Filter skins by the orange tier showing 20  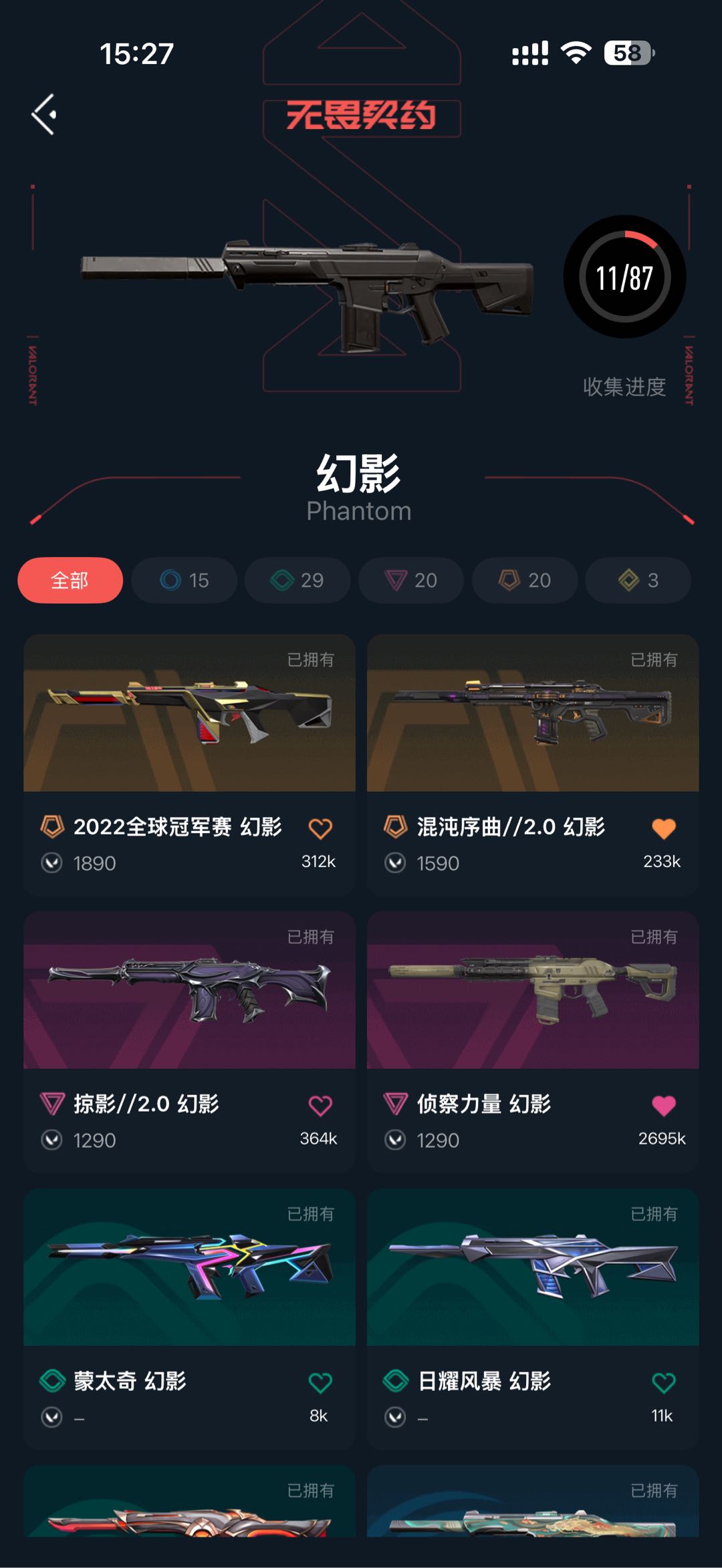[525, 580]
